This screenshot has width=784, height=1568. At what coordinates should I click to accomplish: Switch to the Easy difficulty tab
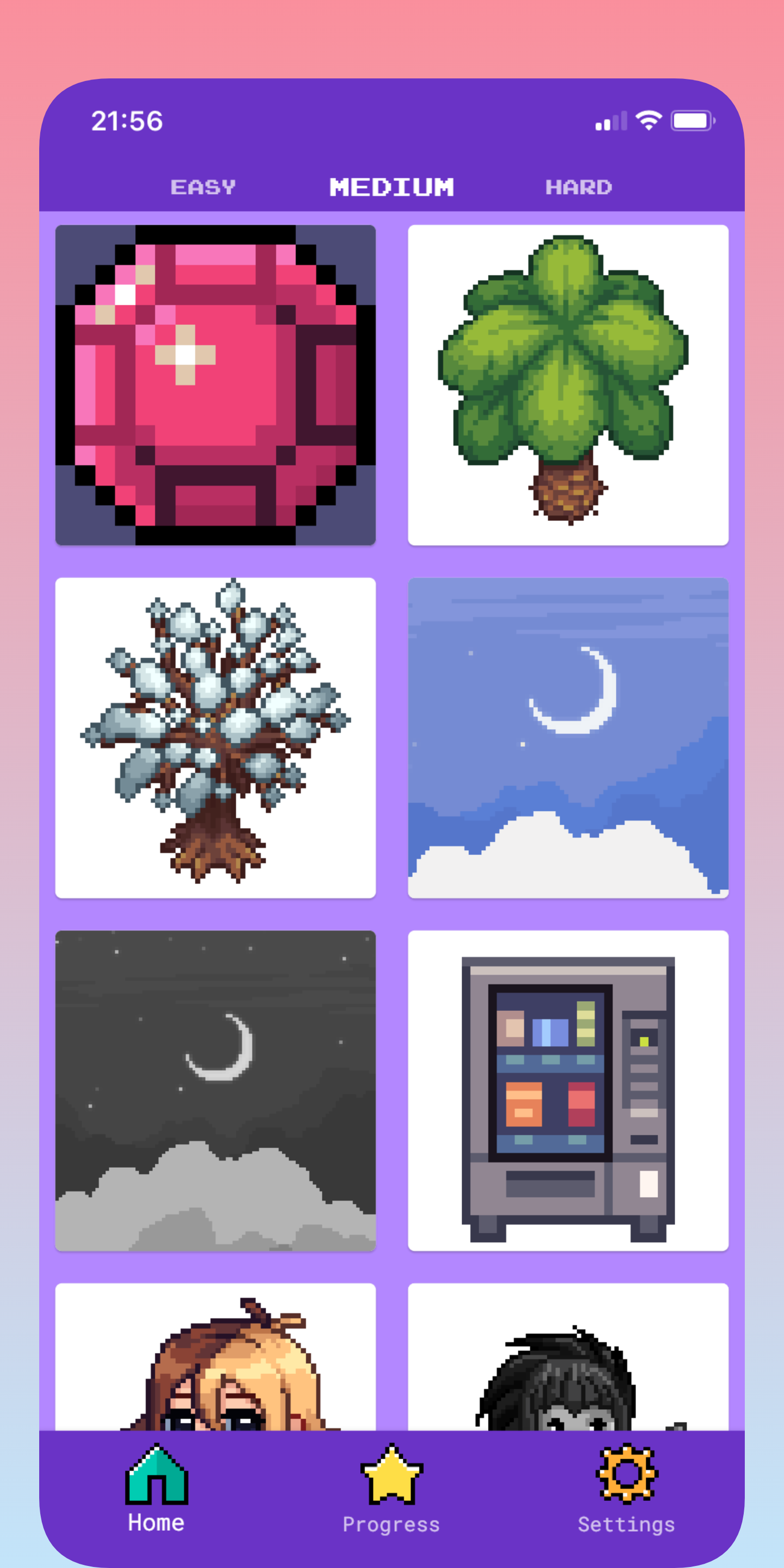[203, 187]
